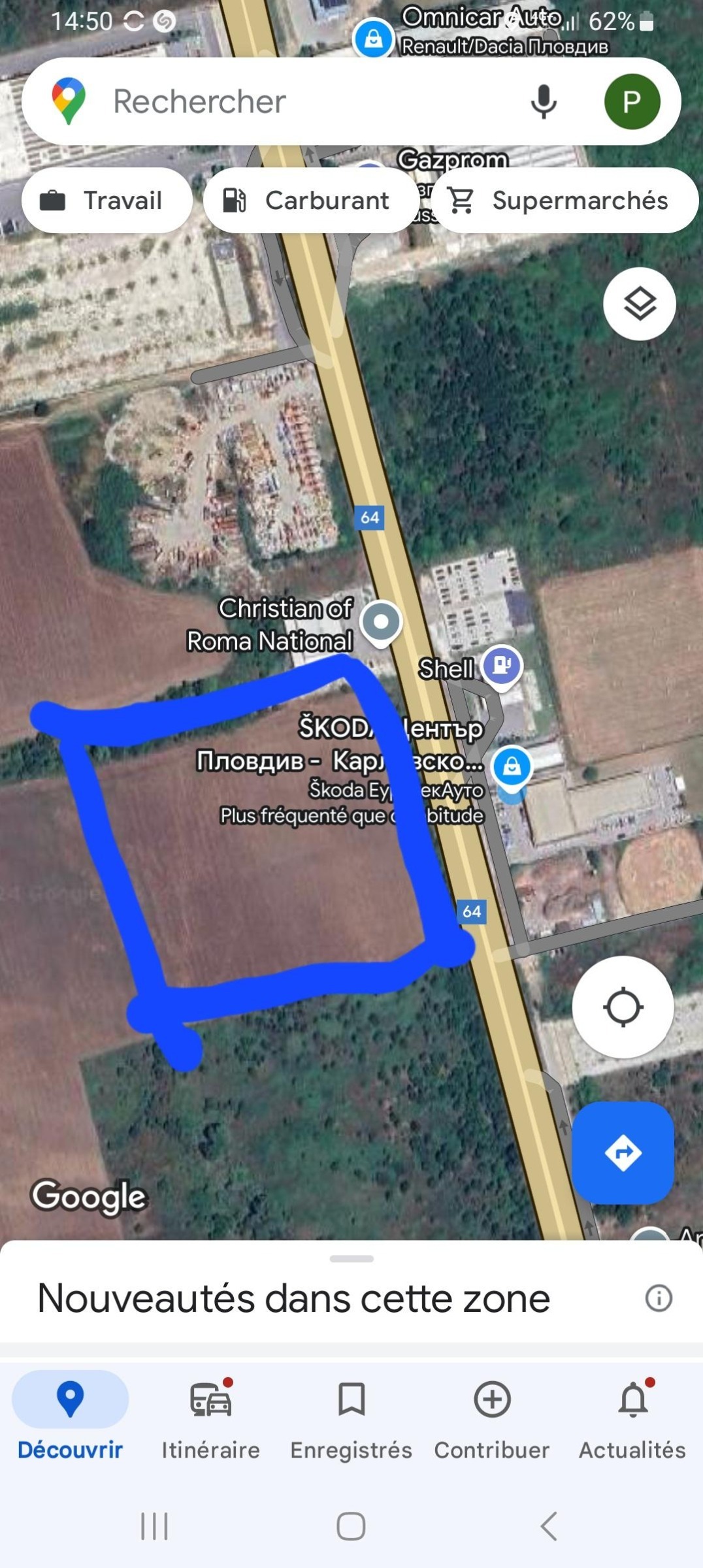Viewport: 703px width, 1568px height.
Task: Open the map layers selector
Action: (639, 304)
